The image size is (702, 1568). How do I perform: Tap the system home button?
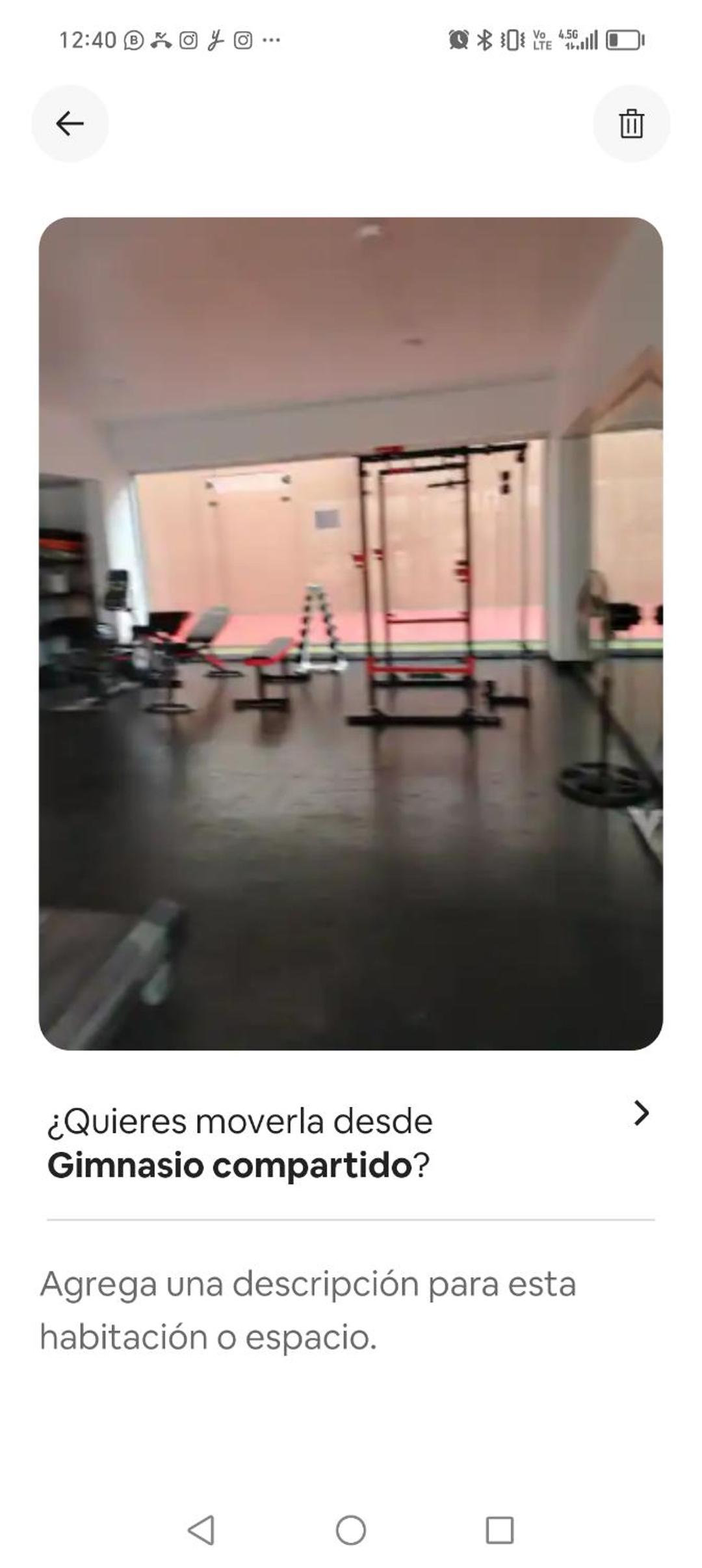(x=351, y=1530)
